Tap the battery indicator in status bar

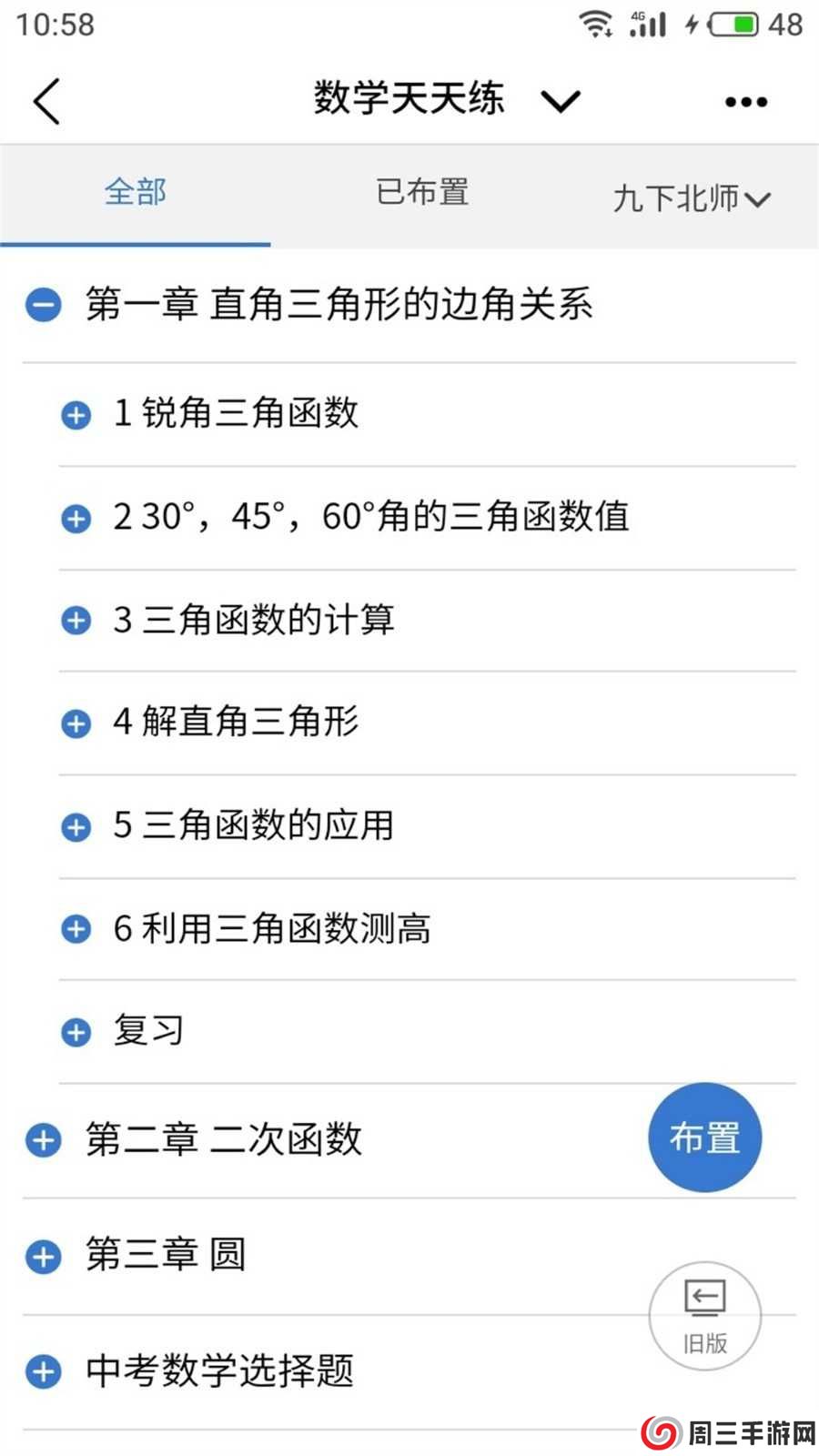(728, 25)
